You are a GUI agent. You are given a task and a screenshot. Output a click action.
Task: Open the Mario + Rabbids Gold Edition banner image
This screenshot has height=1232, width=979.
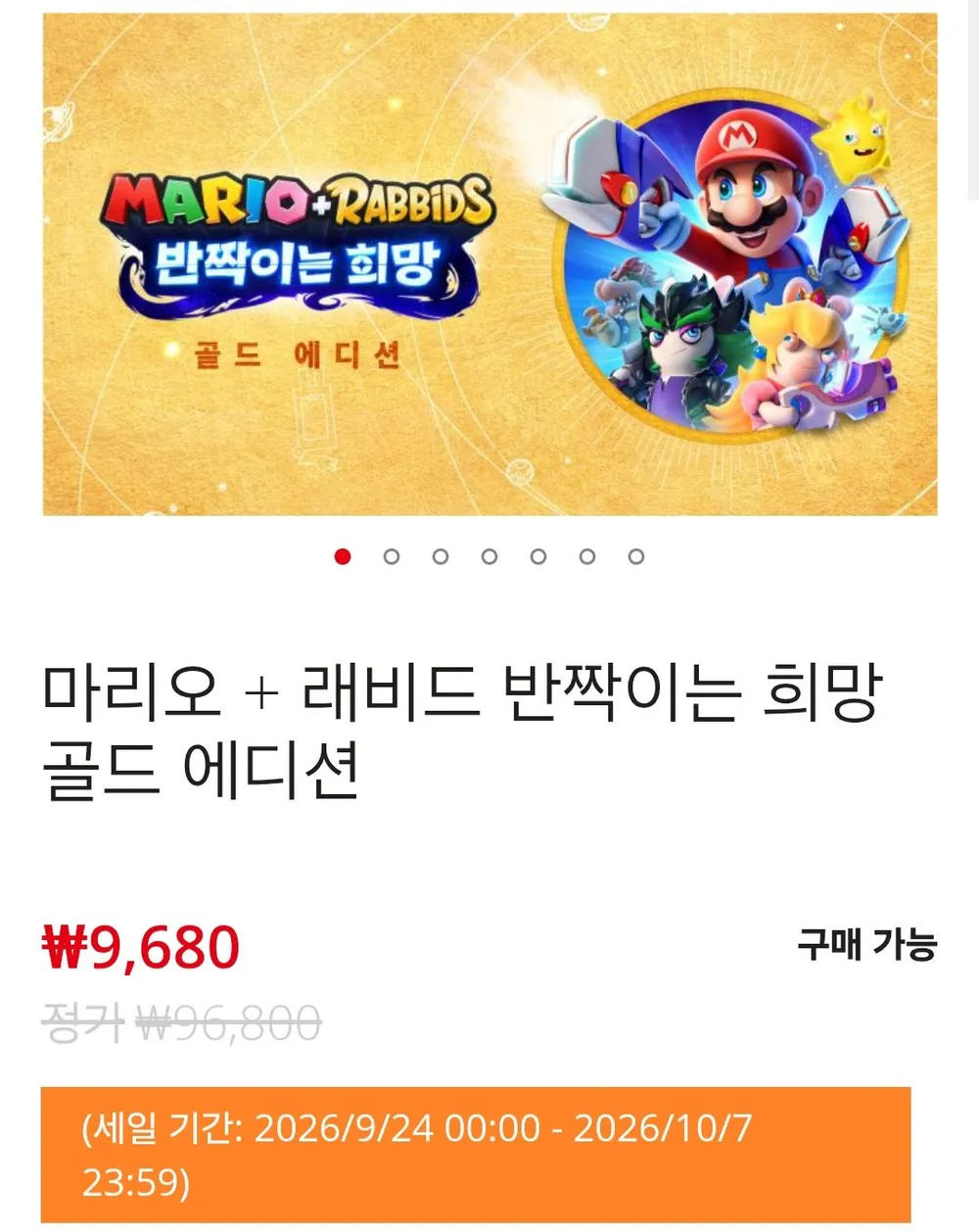[489, 264]
